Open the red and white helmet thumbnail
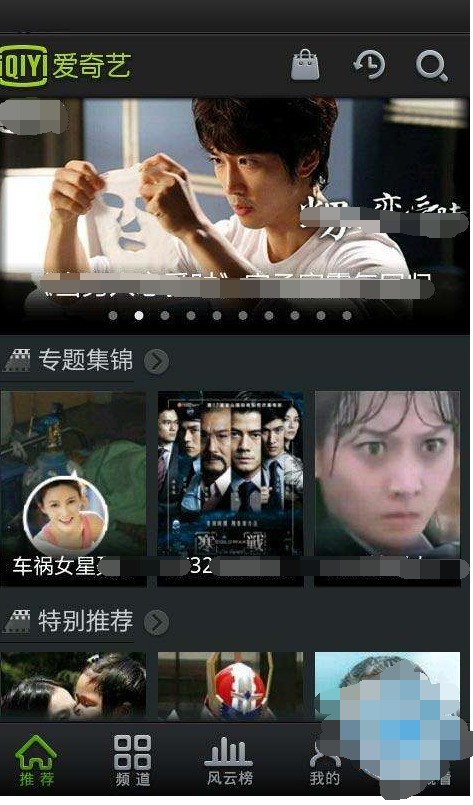The height and width of the screenshot is (805, 473). point(230,686)
